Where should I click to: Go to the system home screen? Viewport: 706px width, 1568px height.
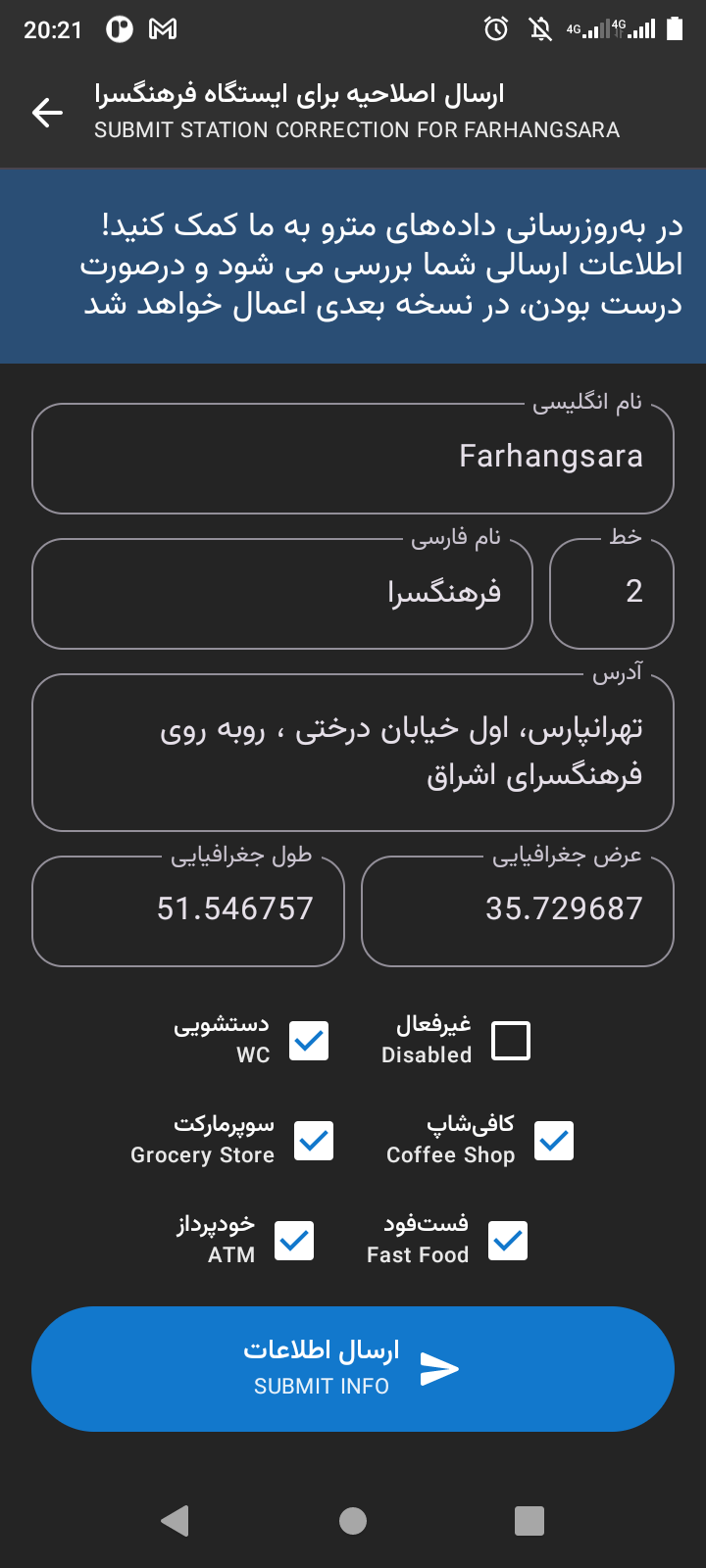[353, 1520]
